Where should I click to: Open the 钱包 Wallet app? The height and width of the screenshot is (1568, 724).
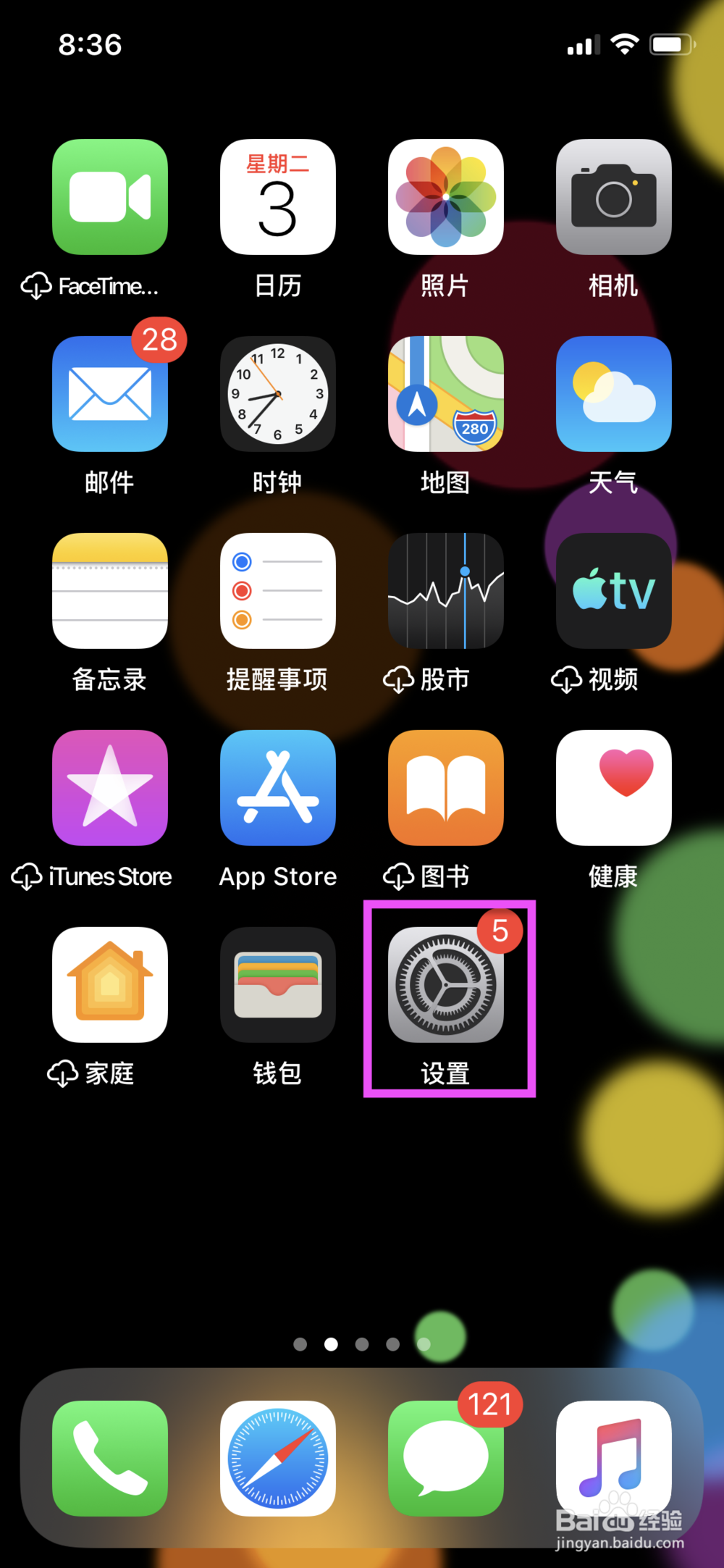coord(278,985)
